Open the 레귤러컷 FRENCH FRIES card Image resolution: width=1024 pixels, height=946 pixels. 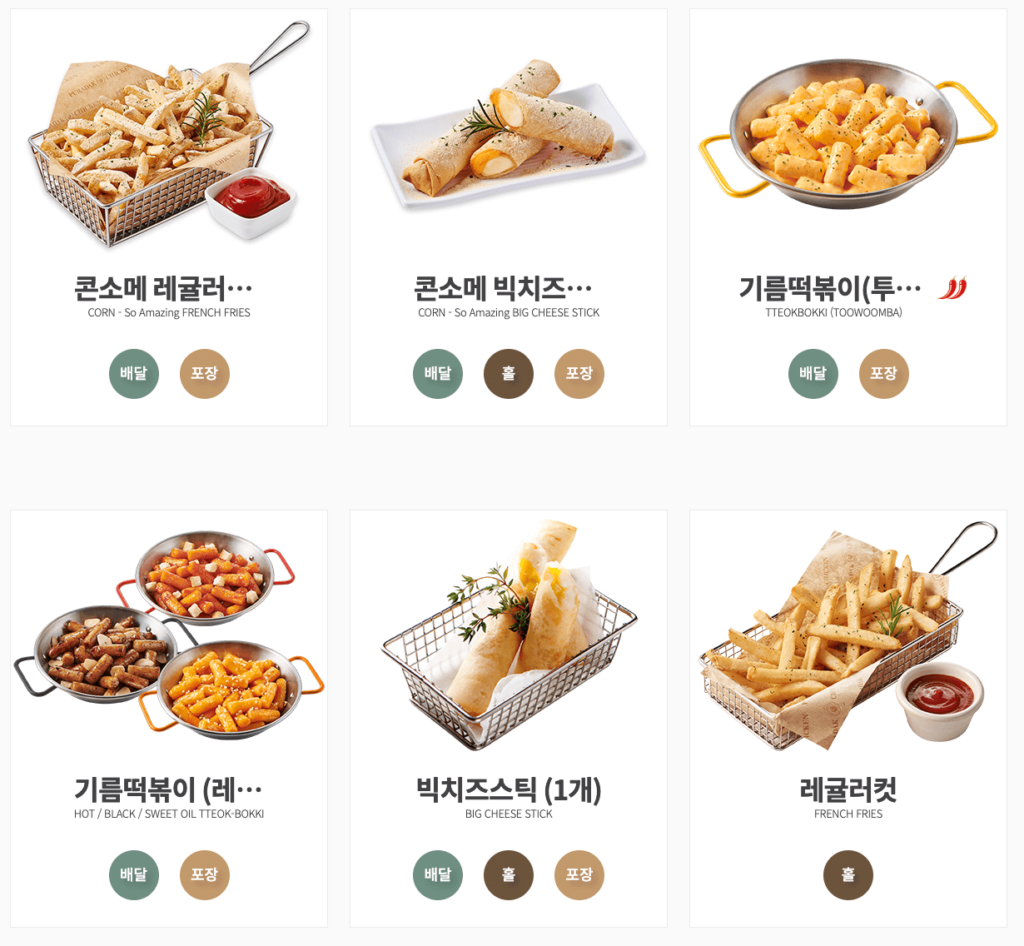click(848, 790)
